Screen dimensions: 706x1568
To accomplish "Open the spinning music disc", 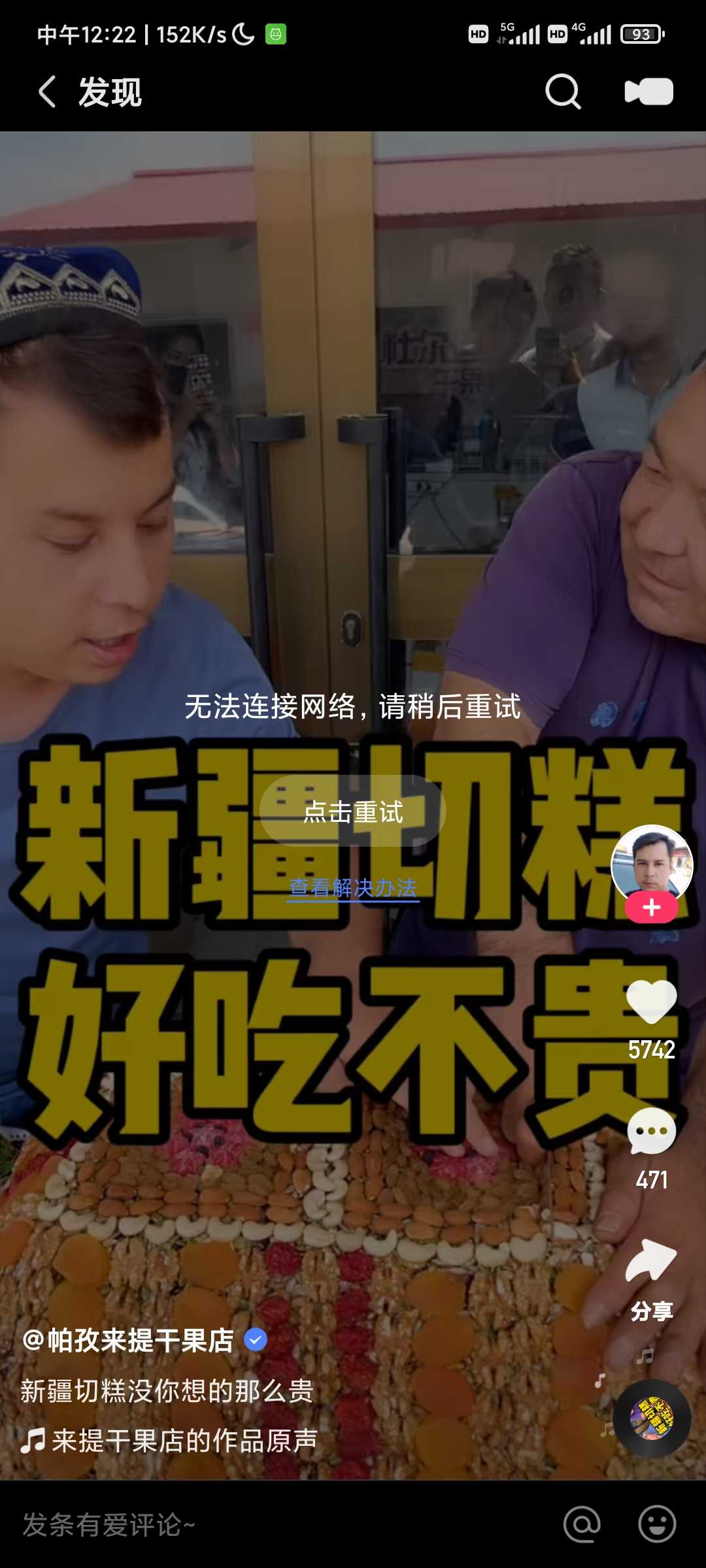I will (x=652, y=1418).
